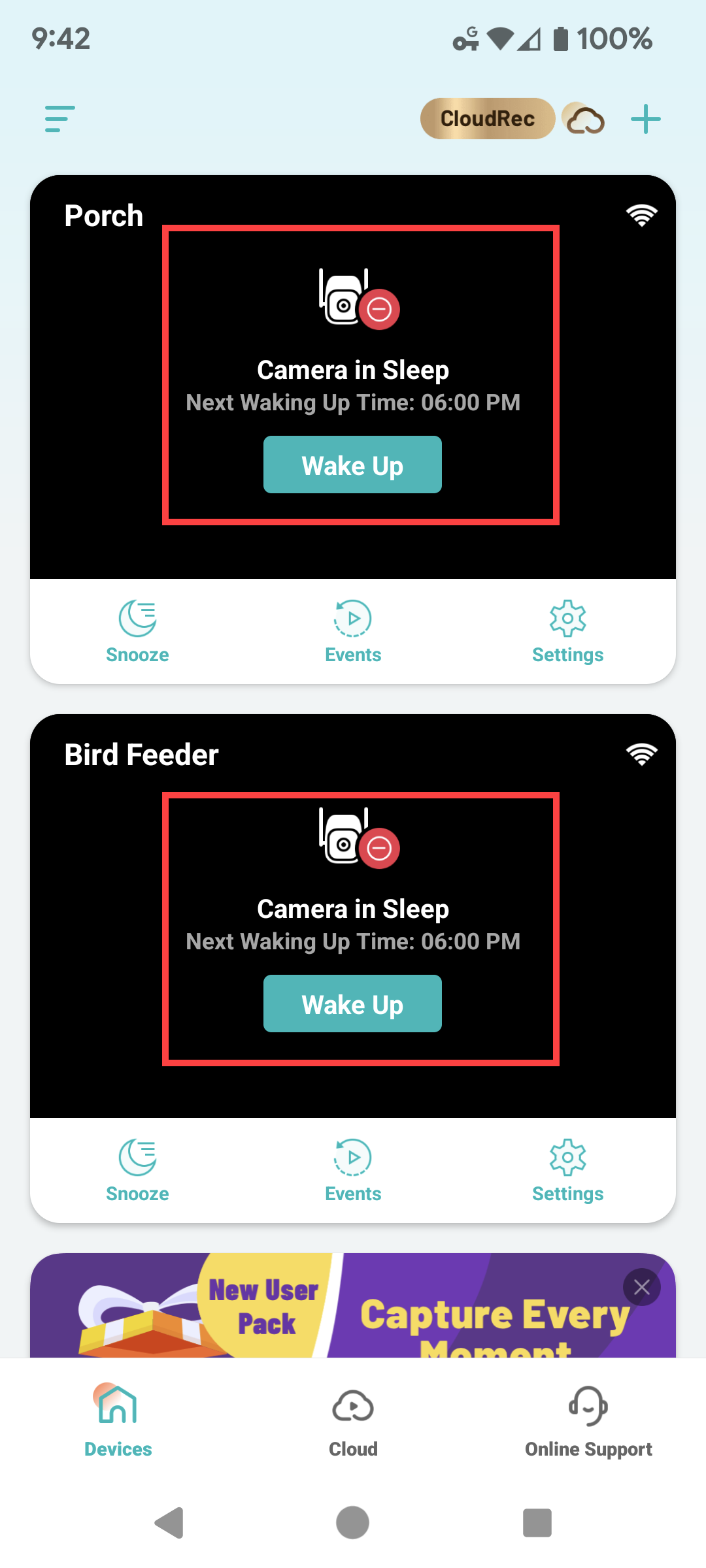The height and width of the screenshot is (1568, 706).
Task: View Events for the Bird Feeder camera
Action: click(353, 1171)
